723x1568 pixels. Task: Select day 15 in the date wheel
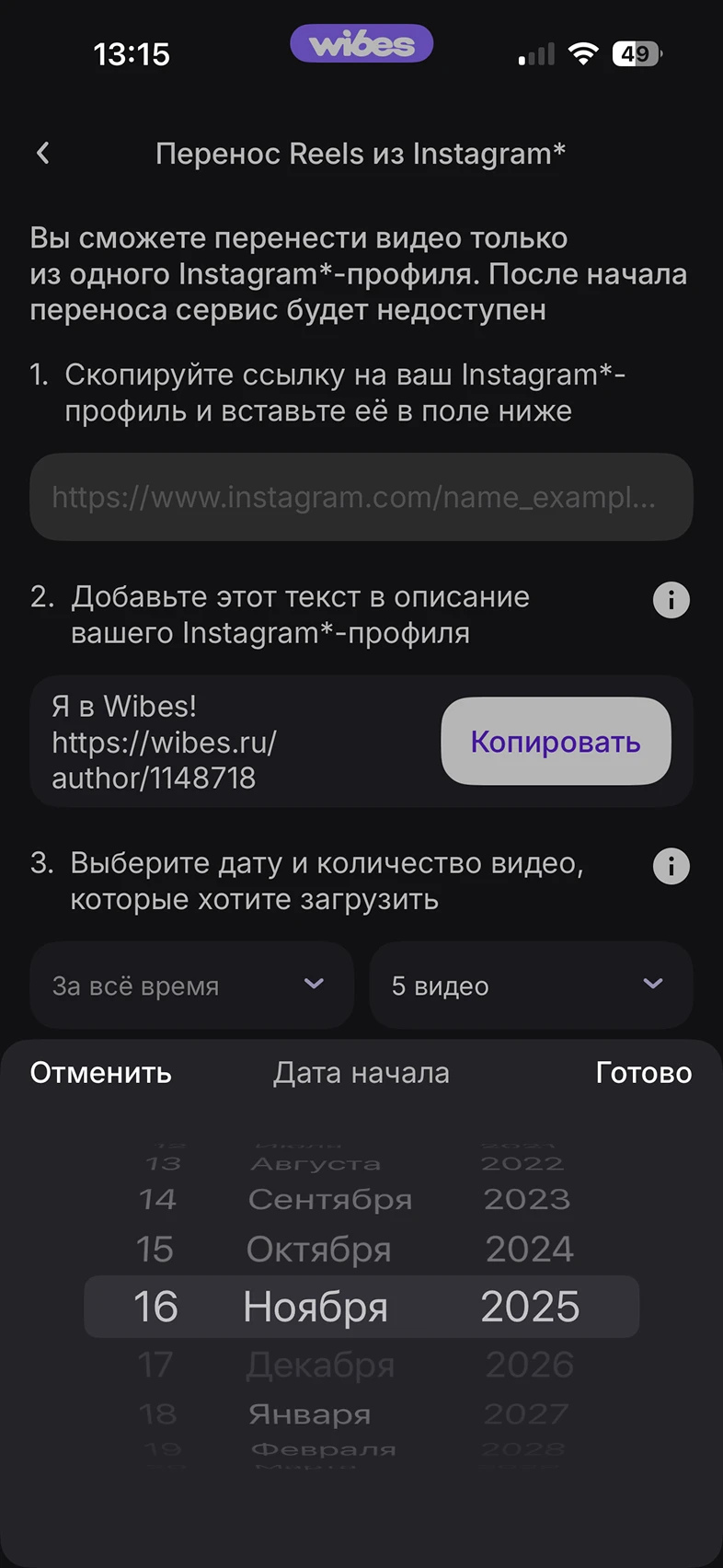pyautogui.click(x=155, y=1249)
